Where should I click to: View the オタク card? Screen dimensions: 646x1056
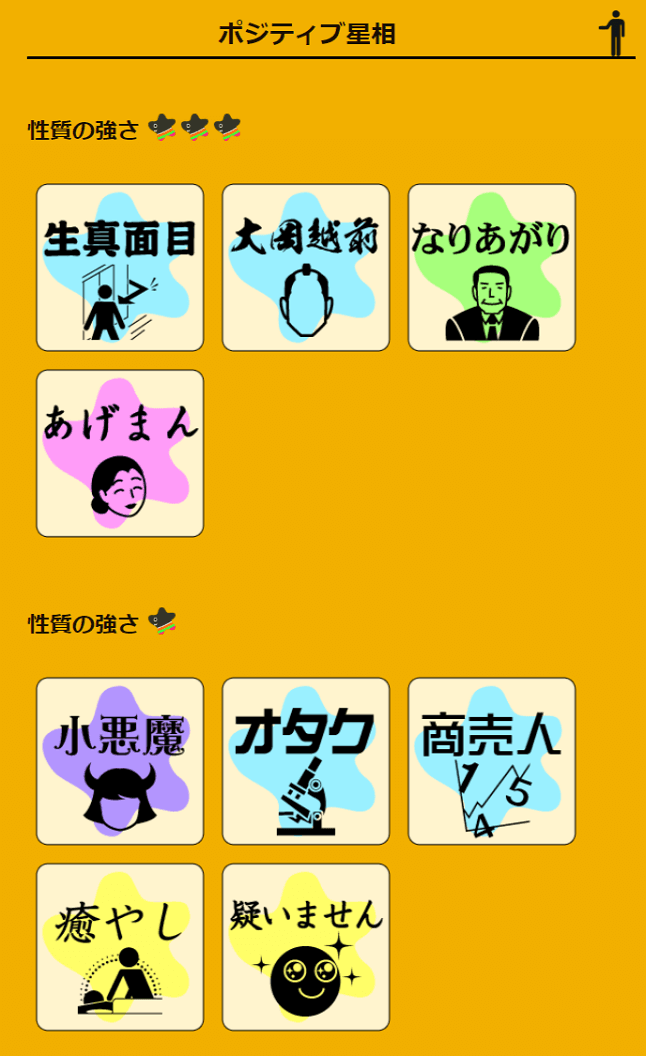[x=306, y=761]
